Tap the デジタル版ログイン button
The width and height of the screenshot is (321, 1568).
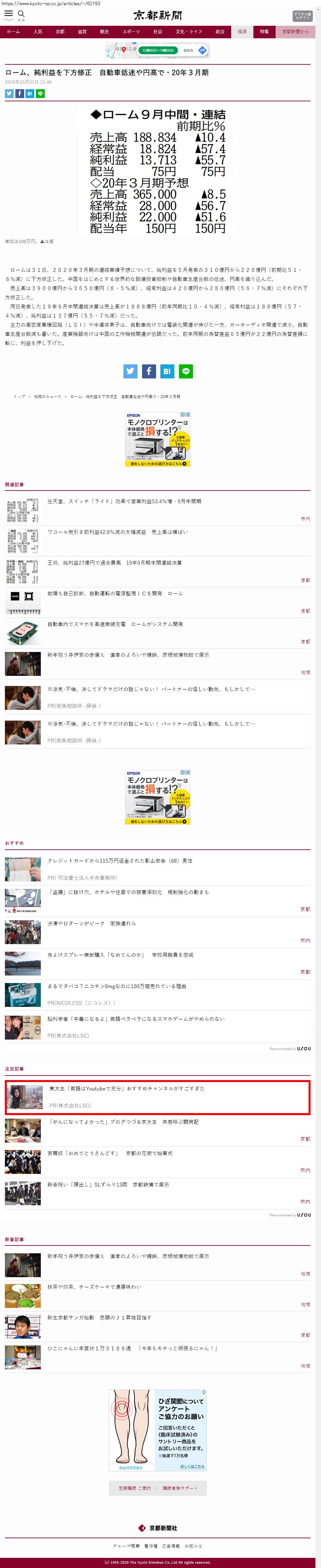click(302, 16)
